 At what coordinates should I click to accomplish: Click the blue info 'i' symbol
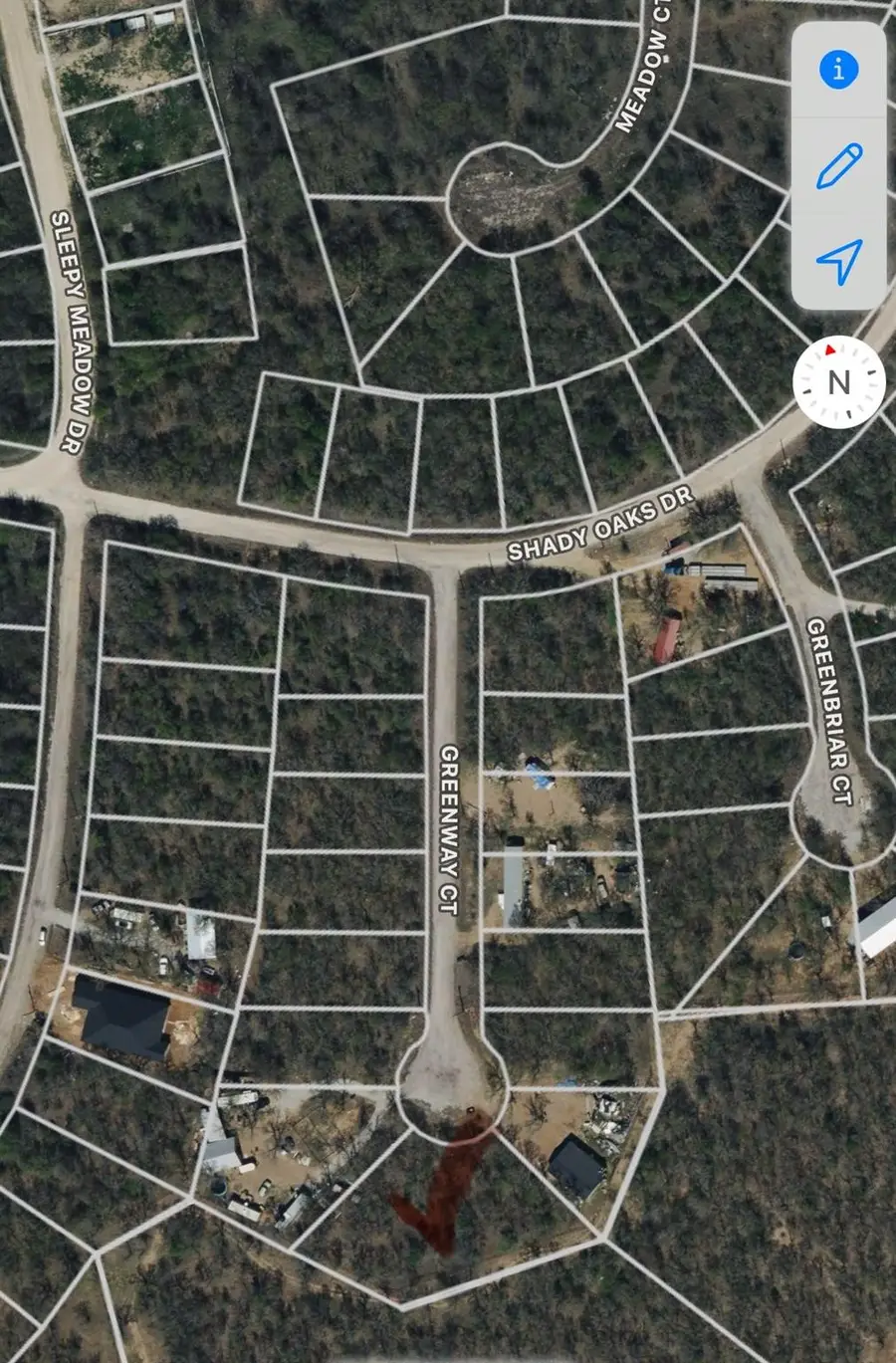tap(839, 69)
